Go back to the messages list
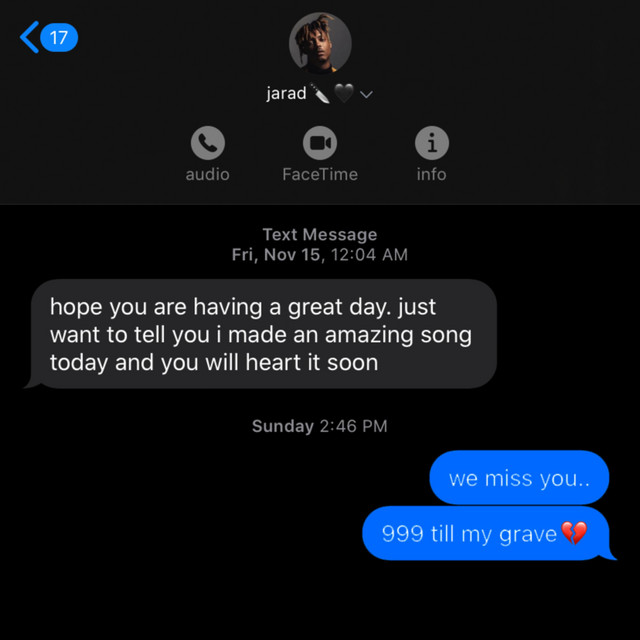 tap(47, 38)
